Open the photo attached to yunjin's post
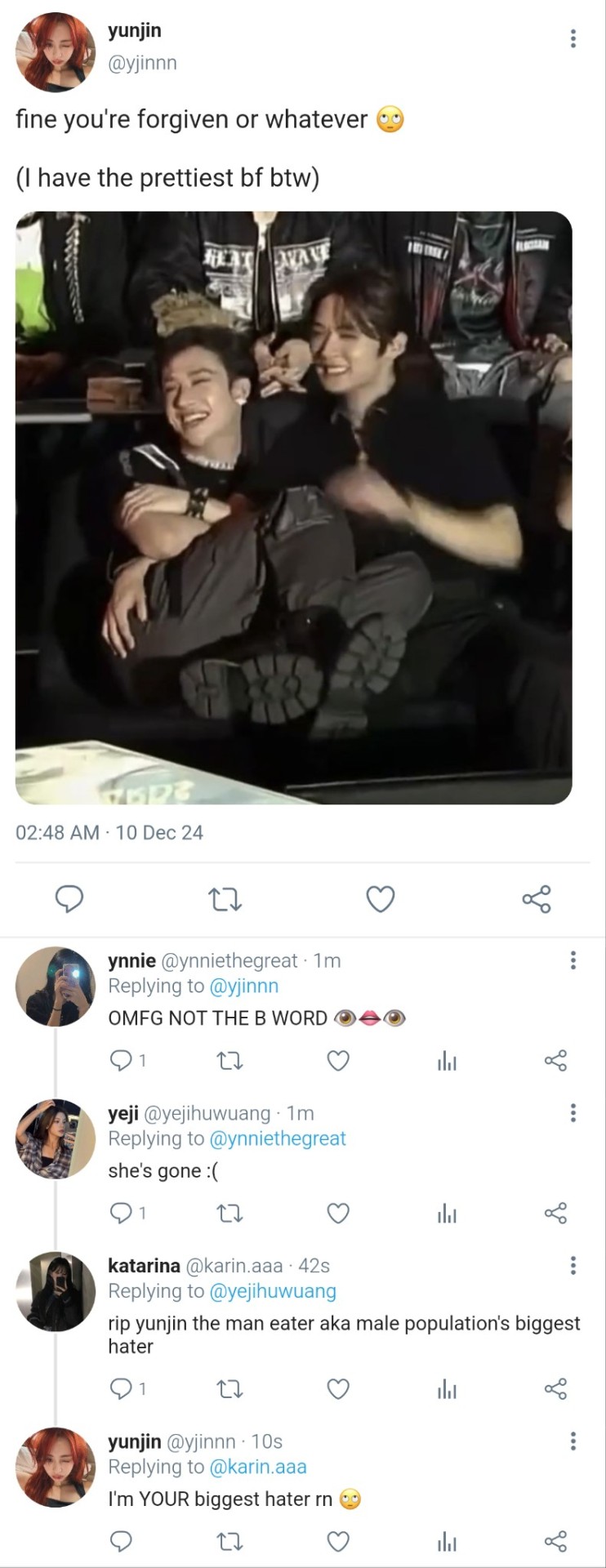Viewport: 606px width, 1568px height. (294, 507)
